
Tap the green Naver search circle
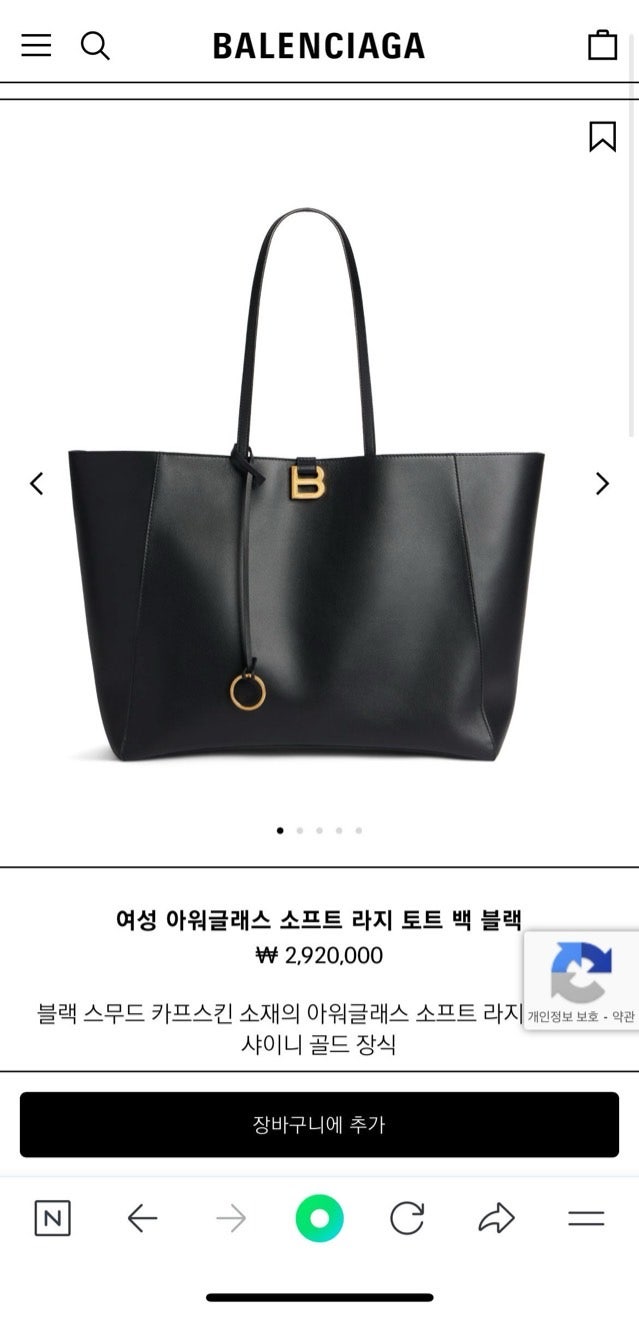pos(319,1218)
